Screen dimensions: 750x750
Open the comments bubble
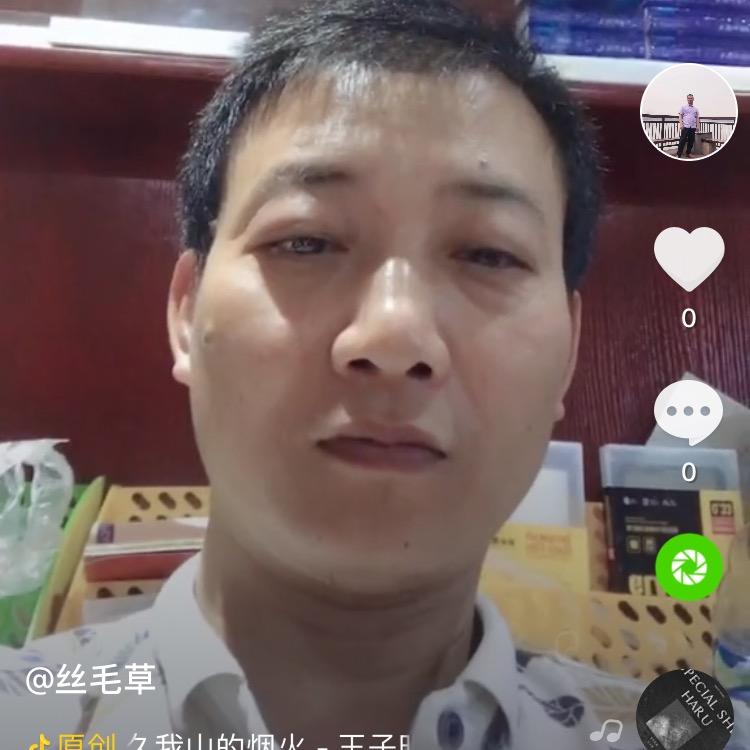point(689,412)
